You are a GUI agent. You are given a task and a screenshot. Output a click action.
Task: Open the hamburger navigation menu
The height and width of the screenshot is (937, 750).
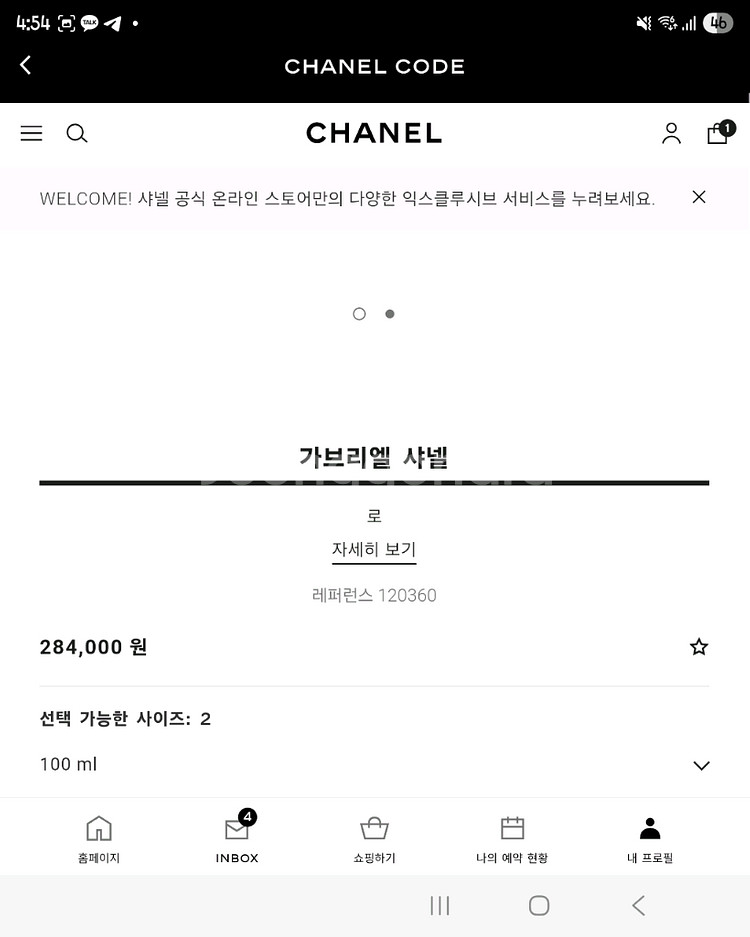31,133
